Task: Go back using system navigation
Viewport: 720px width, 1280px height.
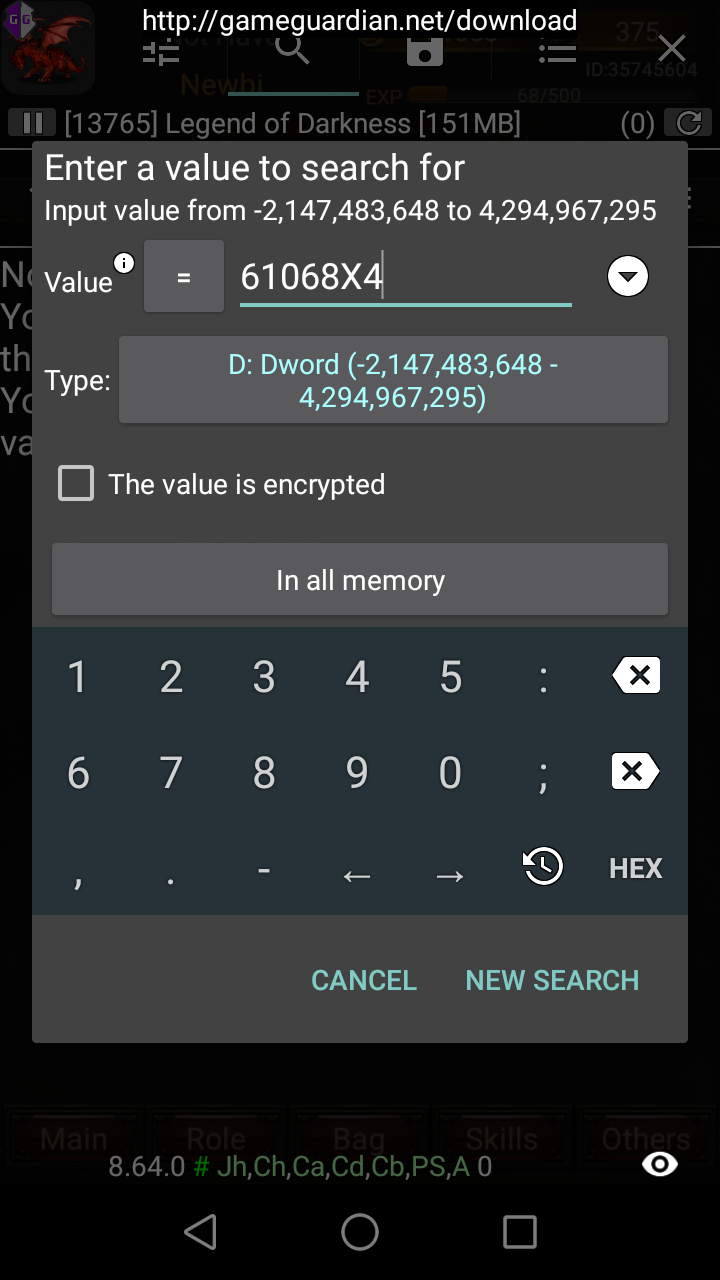Action: click(x=201, y=1232)
